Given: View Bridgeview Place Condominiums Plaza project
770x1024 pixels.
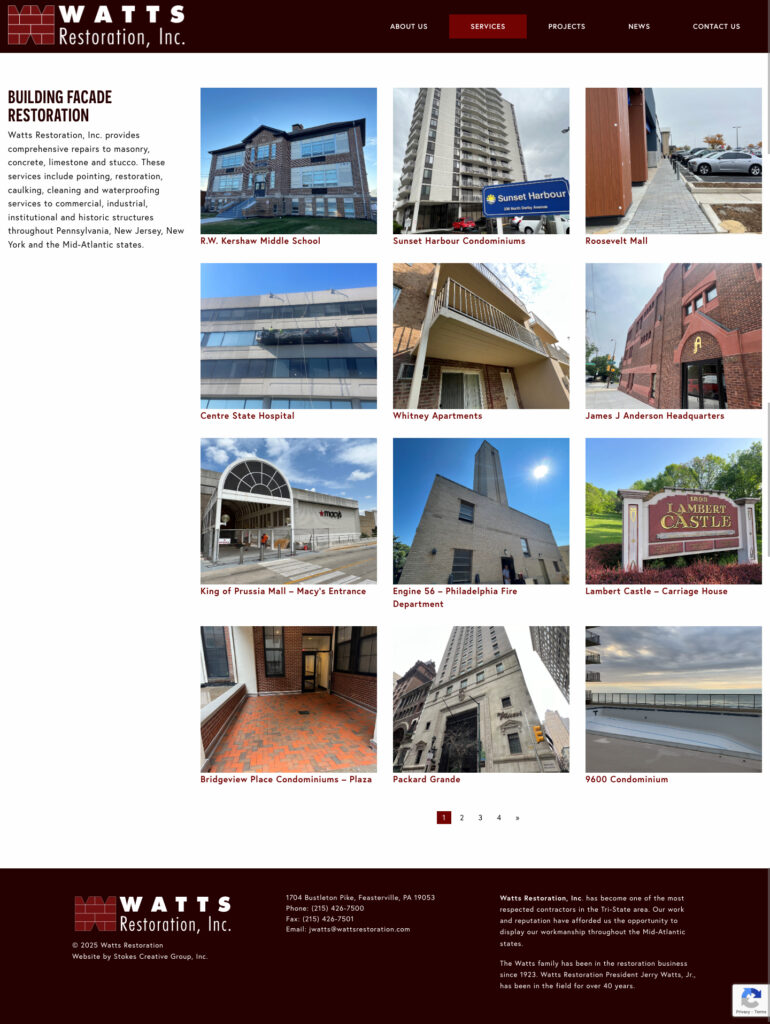Looking at the screenshot, I should tap(288, 699).
